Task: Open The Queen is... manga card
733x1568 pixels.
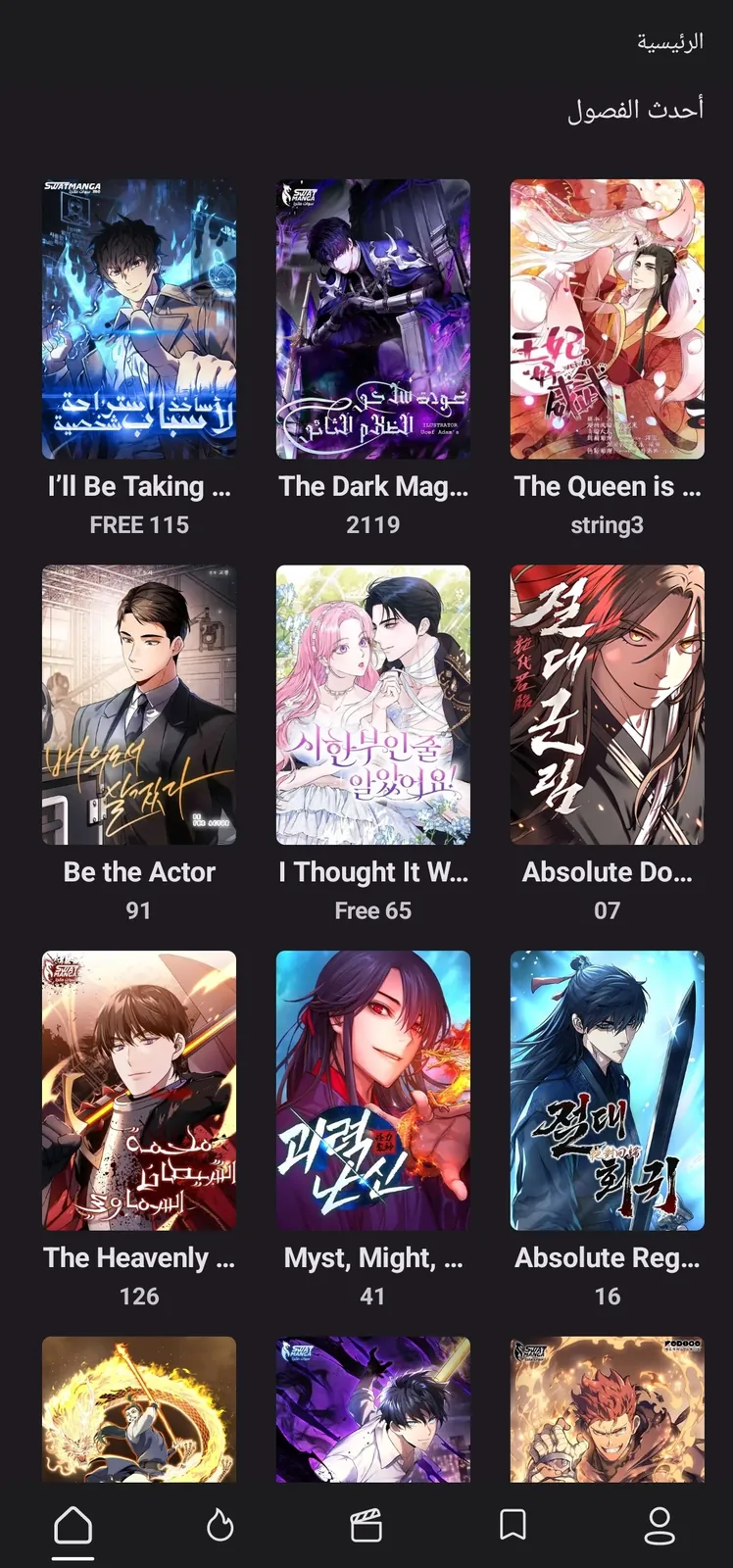Action: tap(607, 319)
